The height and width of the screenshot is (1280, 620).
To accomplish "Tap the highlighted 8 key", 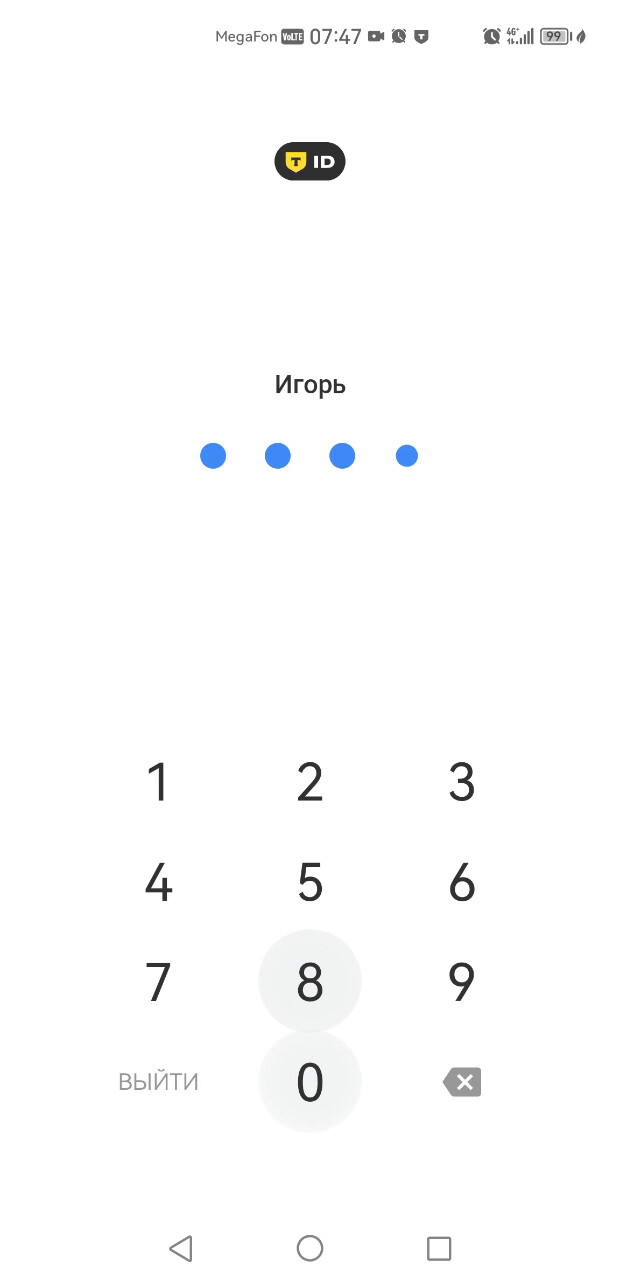I will pyautogui.click(x=310, y=982).
